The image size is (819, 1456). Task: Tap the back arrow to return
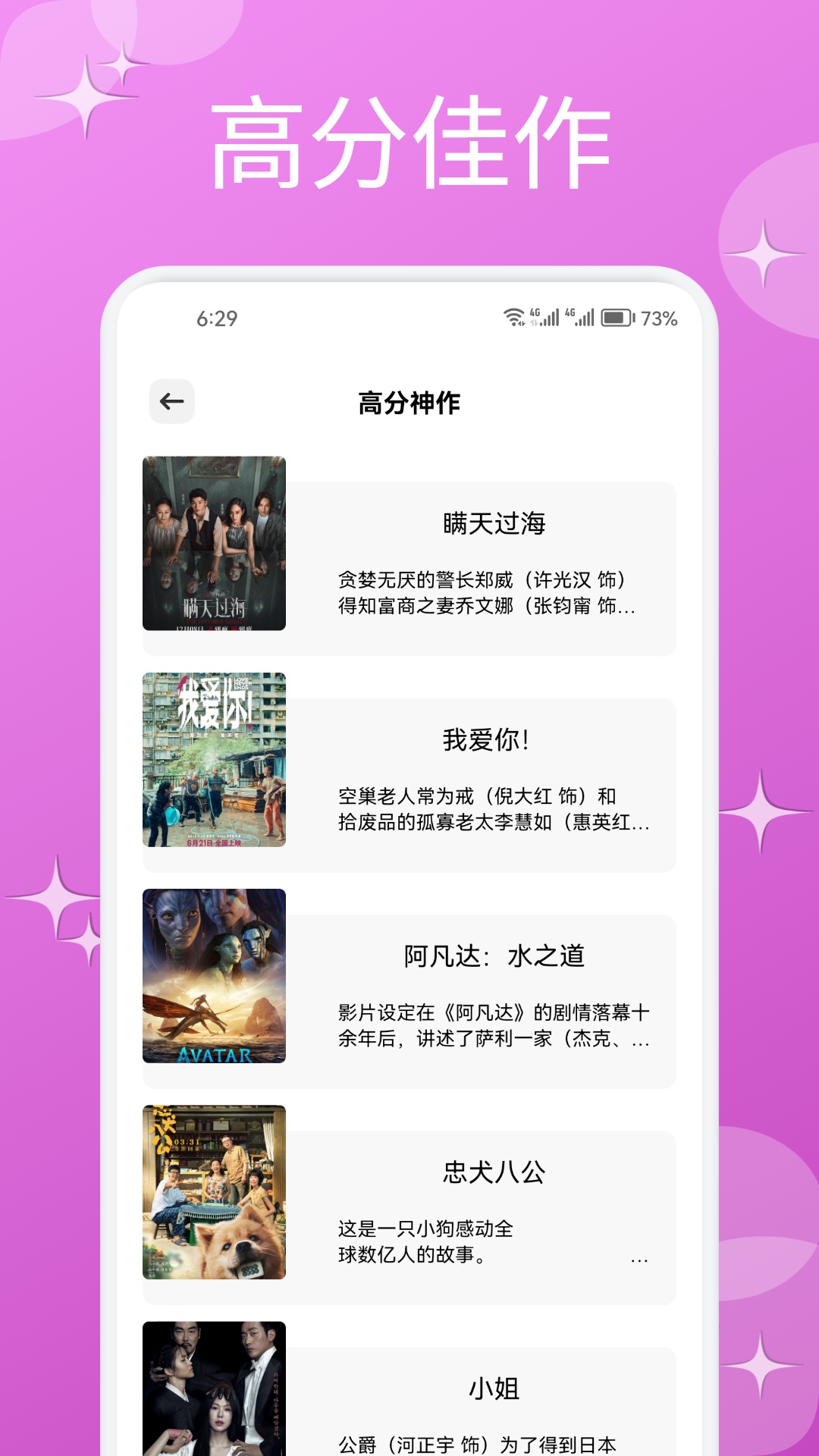172,400
